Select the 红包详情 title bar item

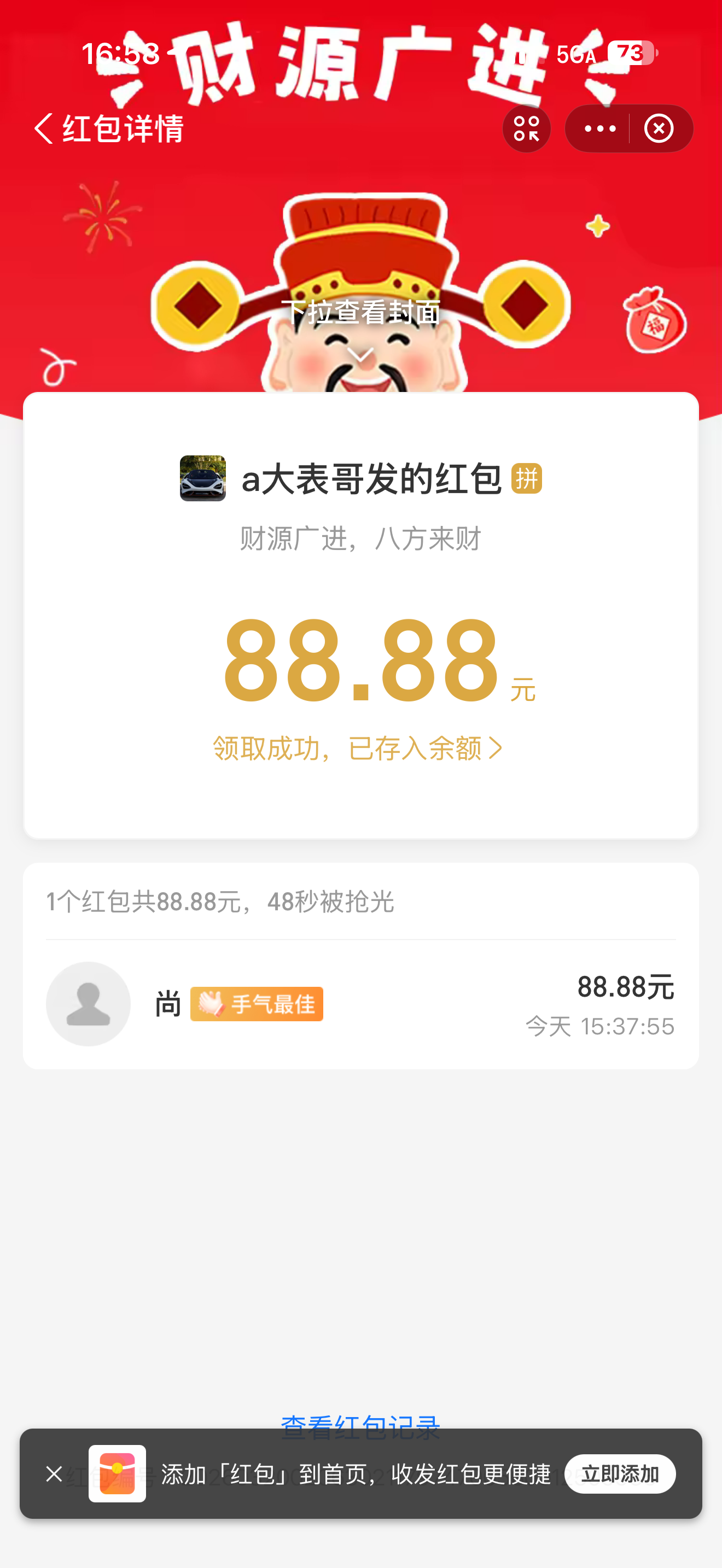pos(122,130)
